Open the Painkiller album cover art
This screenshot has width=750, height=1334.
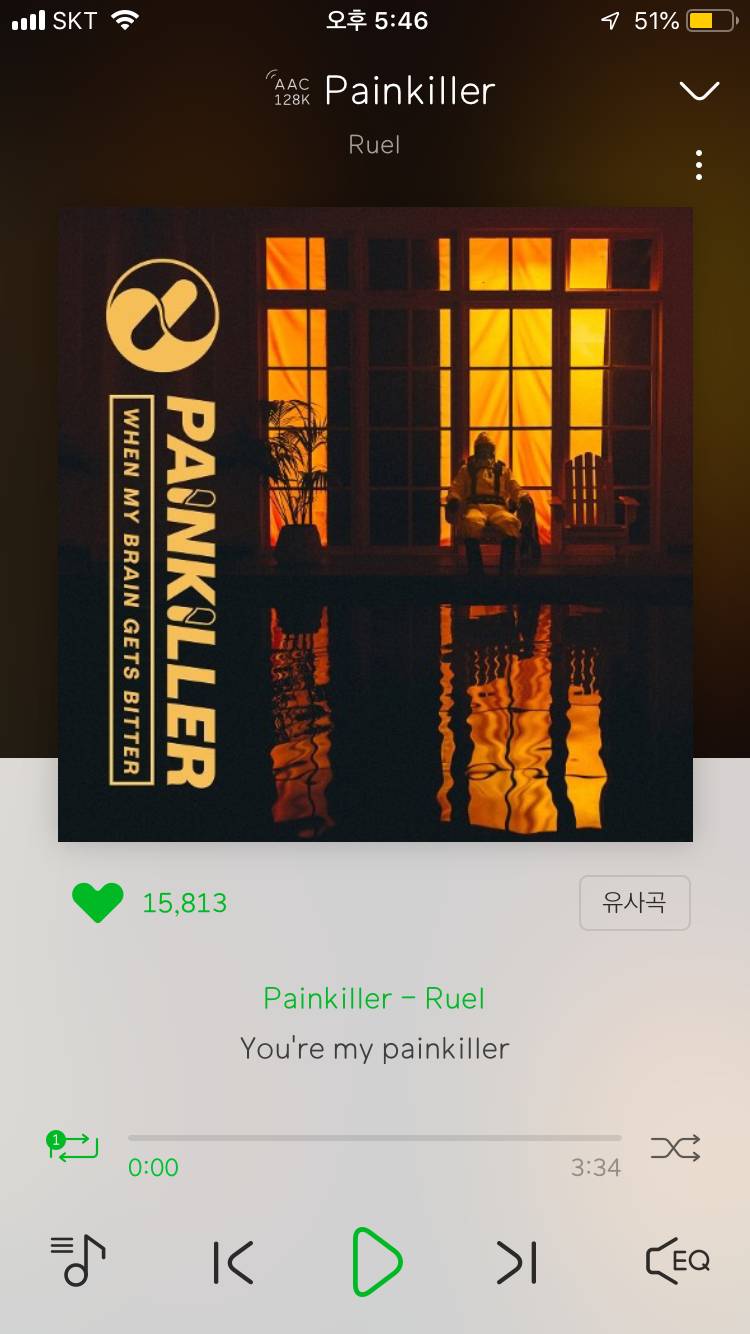375,524
